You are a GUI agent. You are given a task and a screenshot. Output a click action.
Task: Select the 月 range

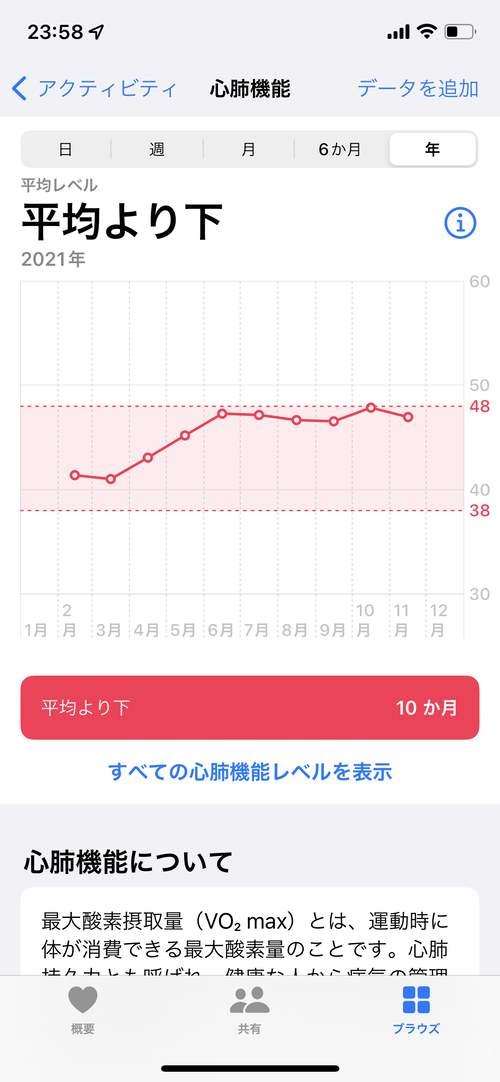[249, 150]
